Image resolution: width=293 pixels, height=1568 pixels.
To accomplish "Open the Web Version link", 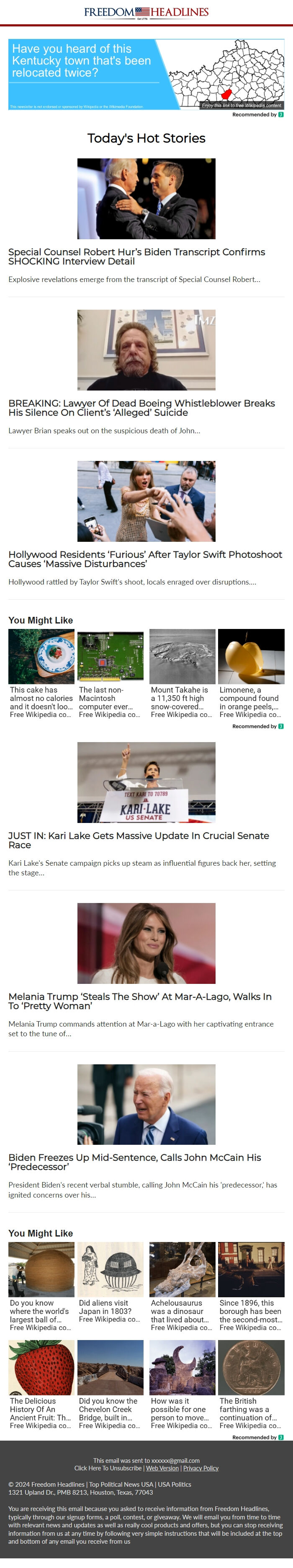I will pyautogui.click(x=162, y=1468).
